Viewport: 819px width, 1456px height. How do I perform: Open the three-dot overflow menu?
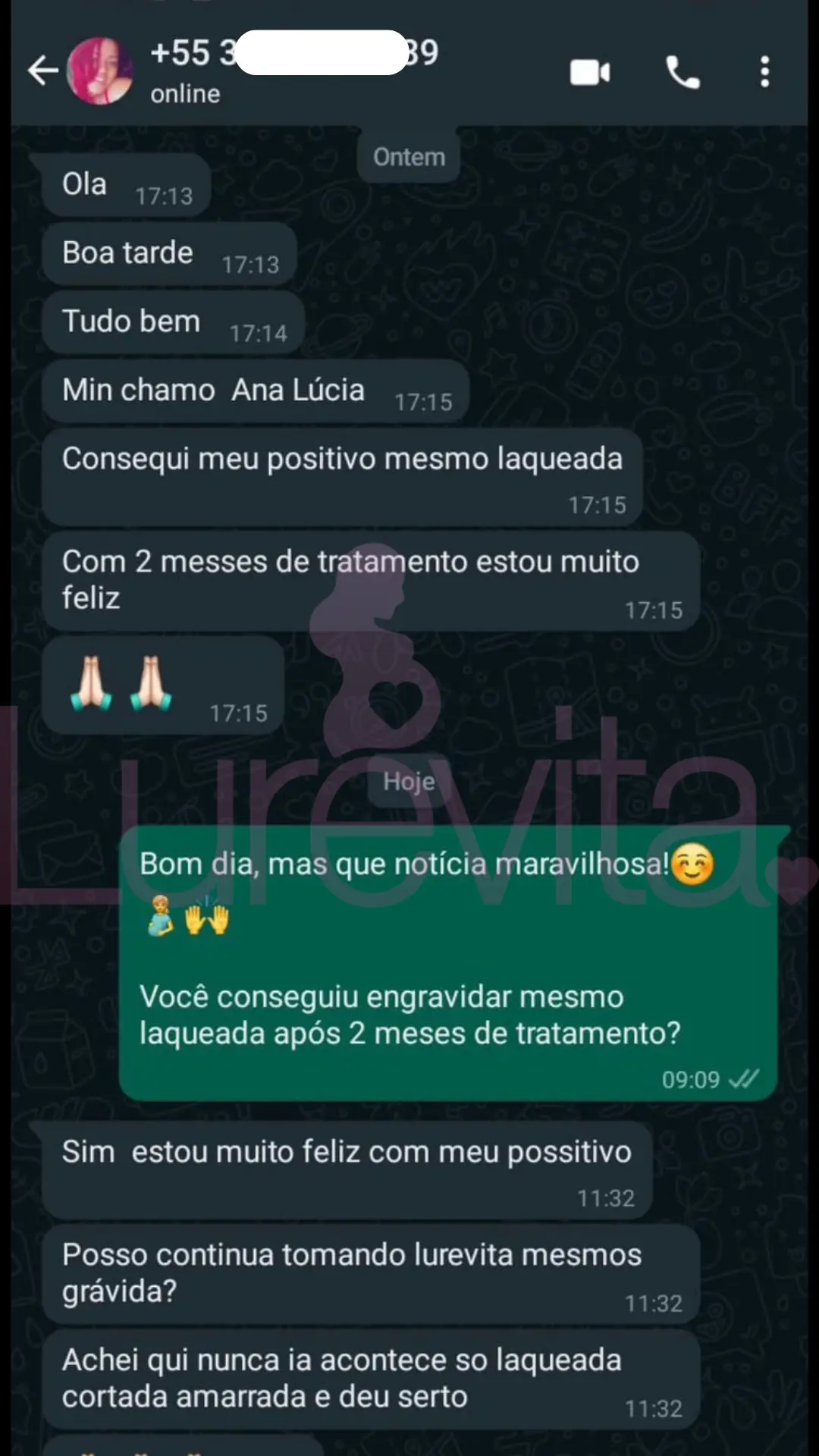tap(764, 73)
